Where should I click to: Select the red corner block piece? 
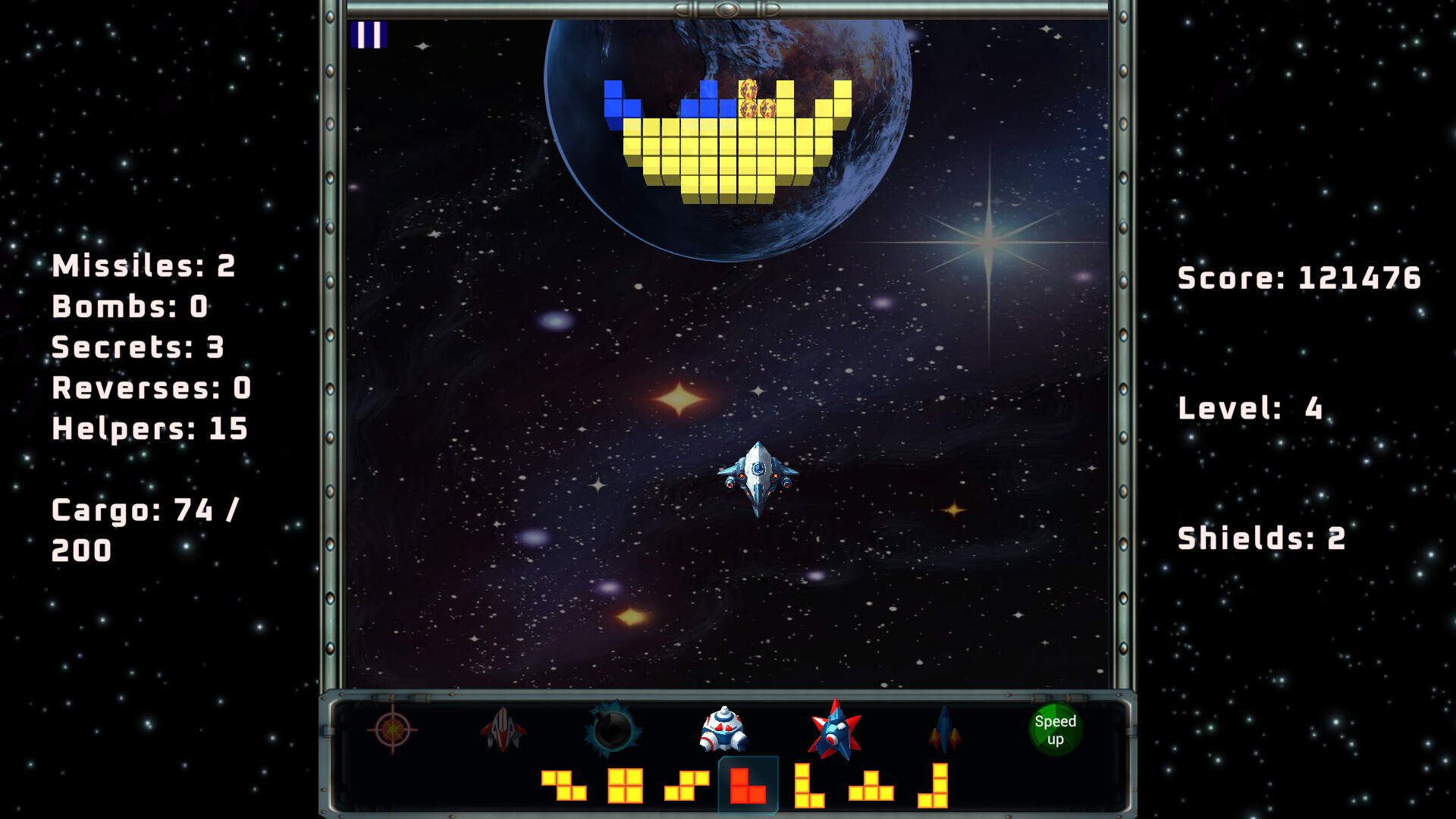pyautogui.click(x=747, y=786)
